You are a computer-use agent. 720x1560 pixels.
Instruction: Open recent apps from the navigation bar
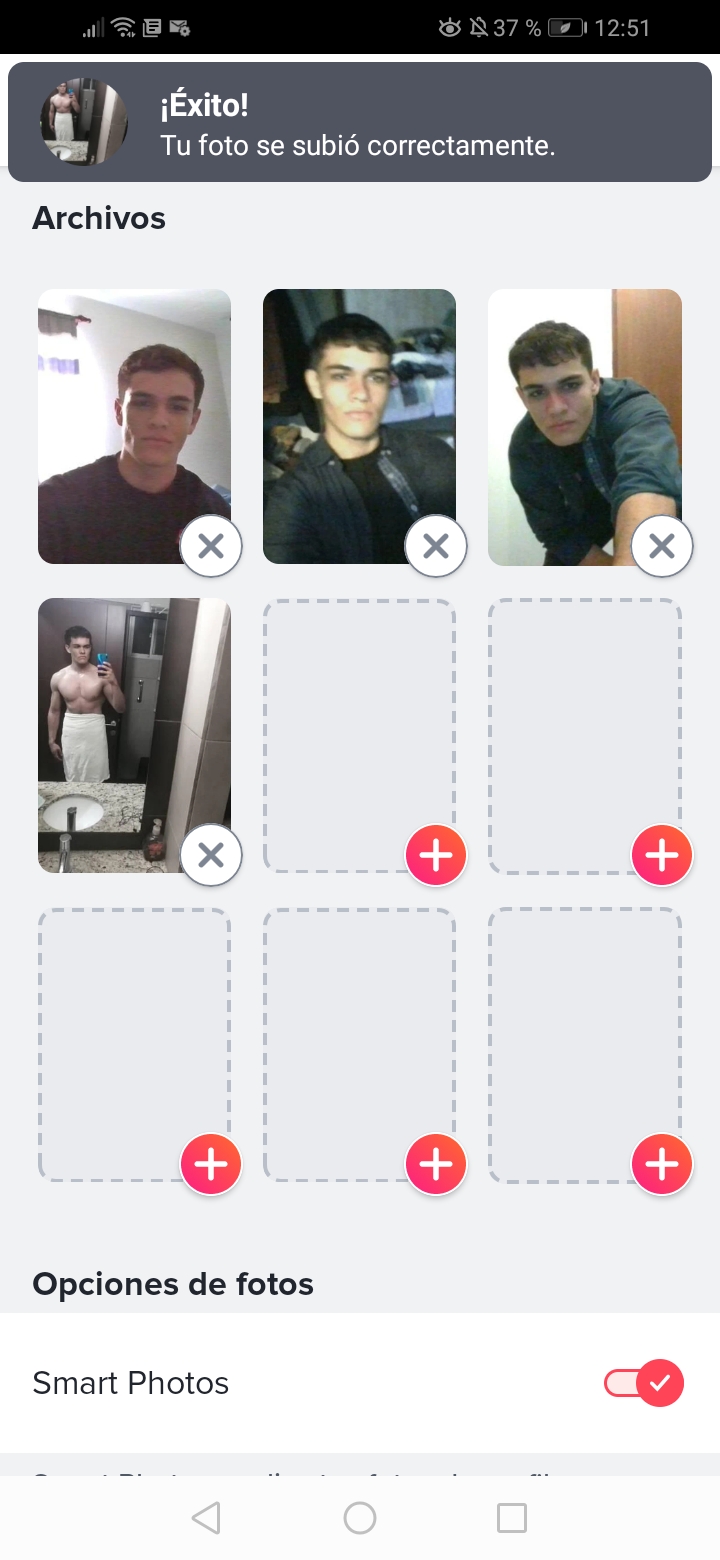click(x=512, y=1518)
